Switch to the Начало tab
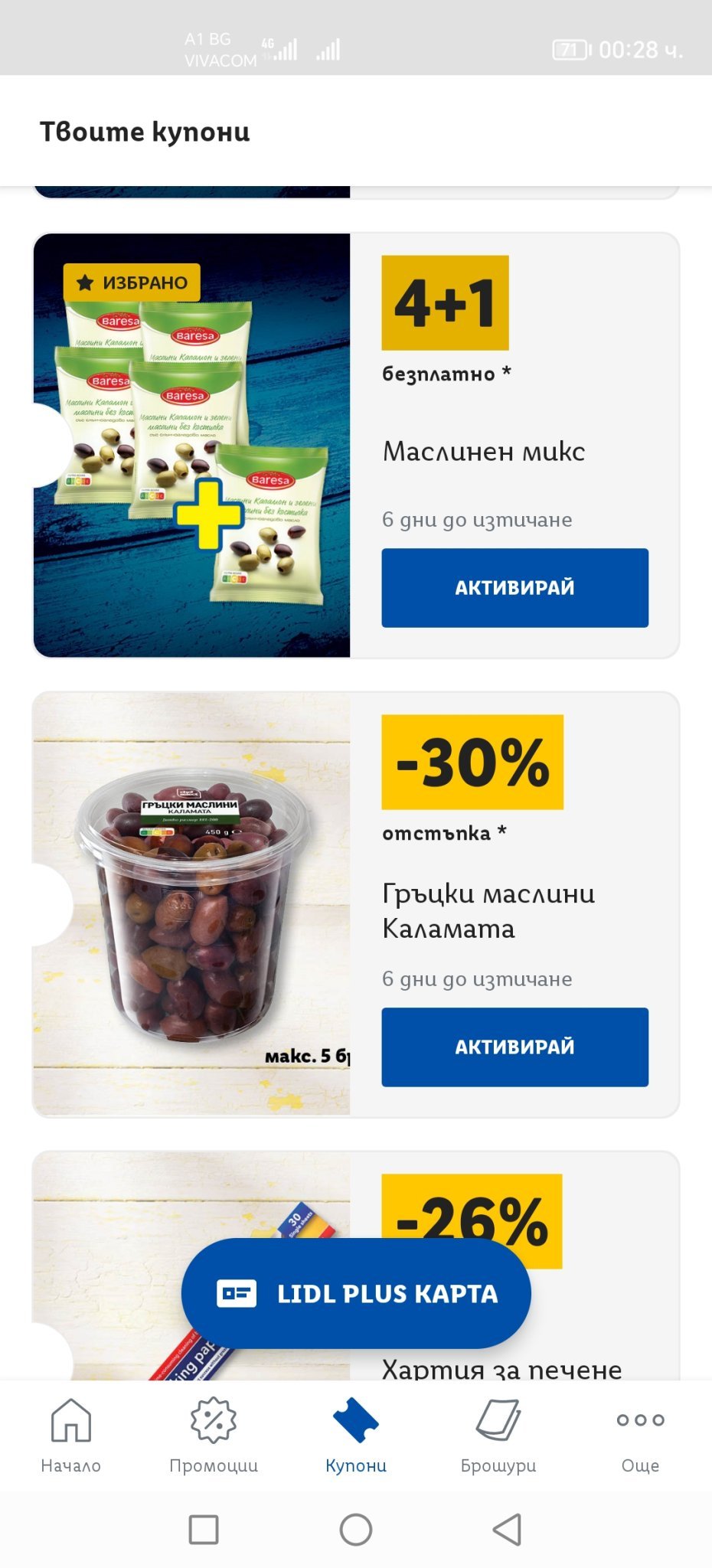Image resolution: width=712 pixels, height=1568 pixels. (71, 1436)
